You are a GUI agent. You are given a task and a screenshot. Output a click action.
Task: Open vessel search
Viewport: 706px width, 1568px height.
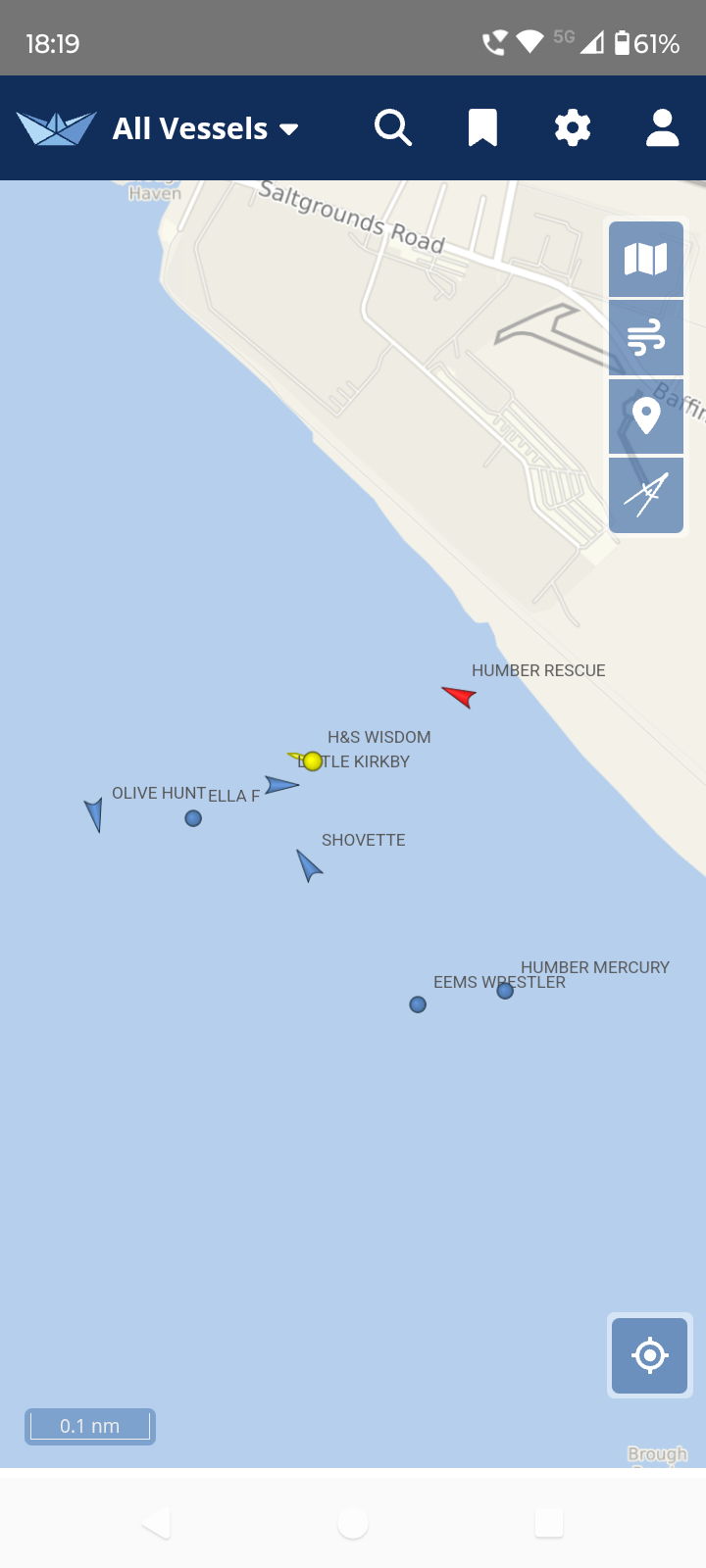click(393, 128)
